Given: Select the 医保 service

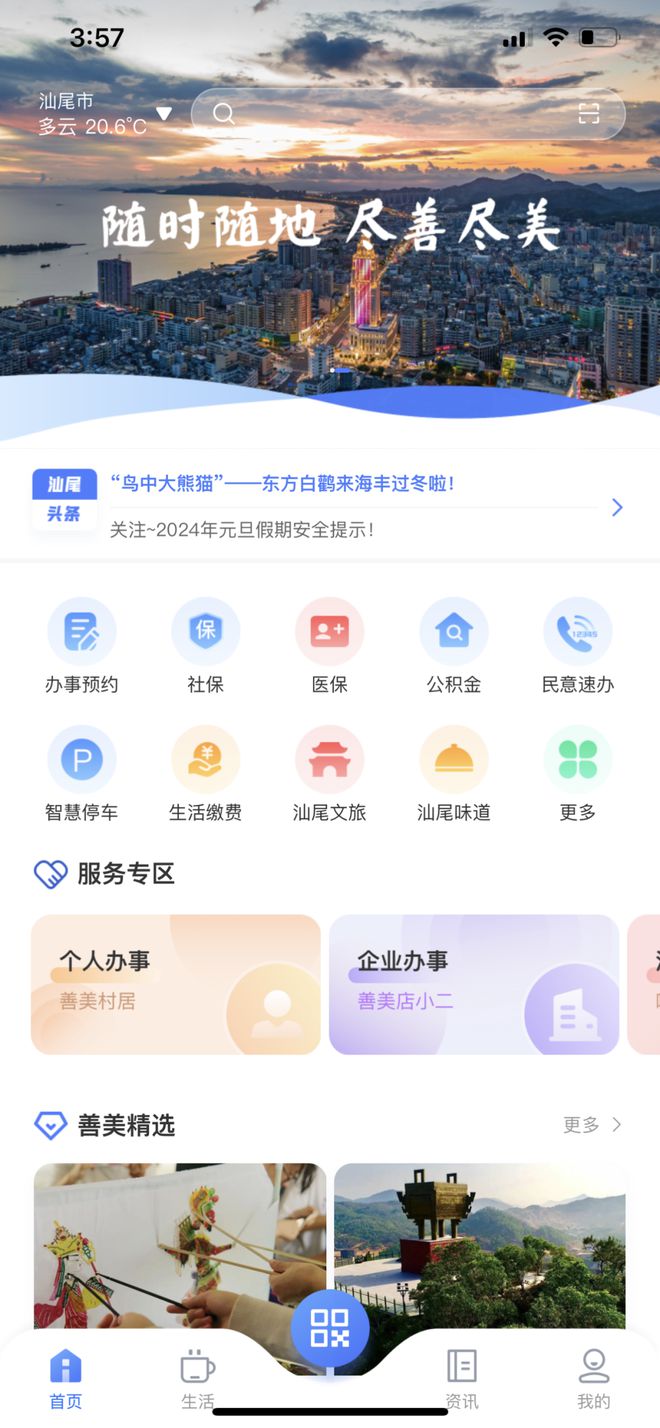Looking at the screenshot, I should (x=330, y=647).
